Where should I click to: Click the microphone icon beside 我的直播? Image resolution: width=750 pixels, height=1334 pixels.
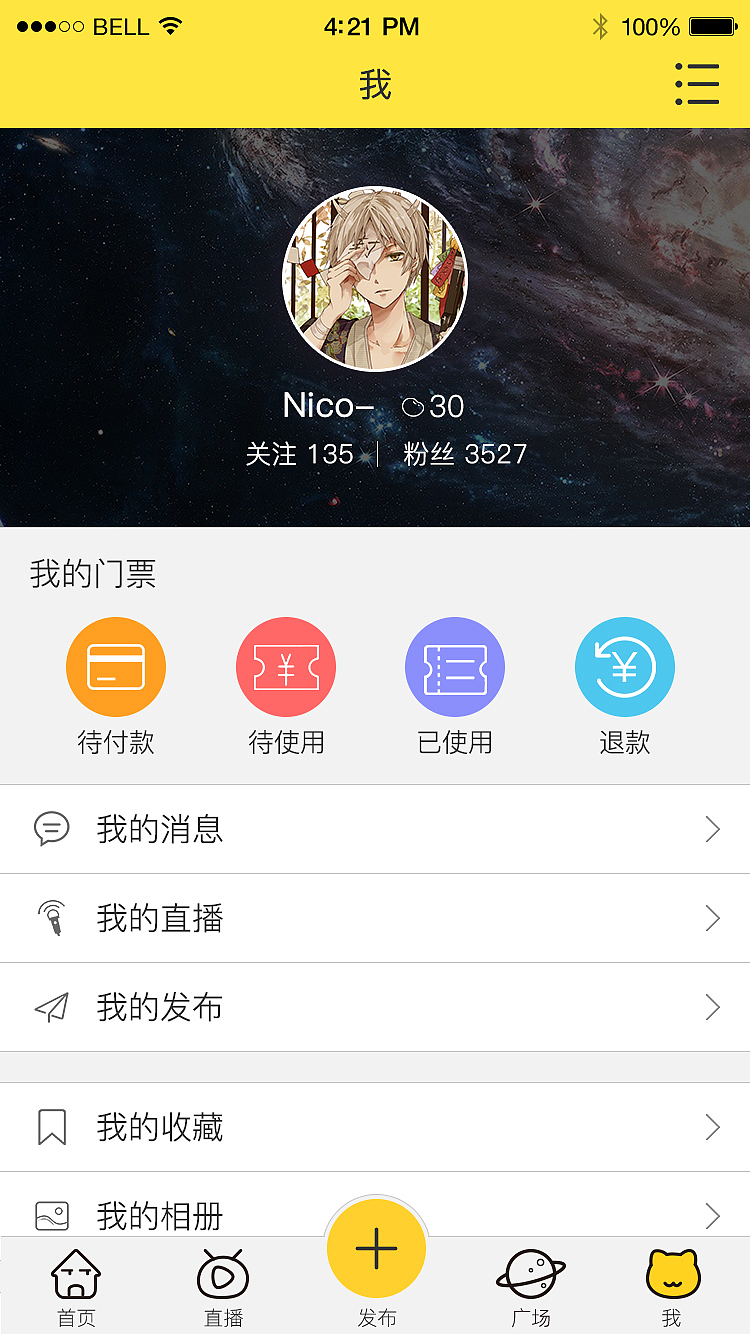52,918
